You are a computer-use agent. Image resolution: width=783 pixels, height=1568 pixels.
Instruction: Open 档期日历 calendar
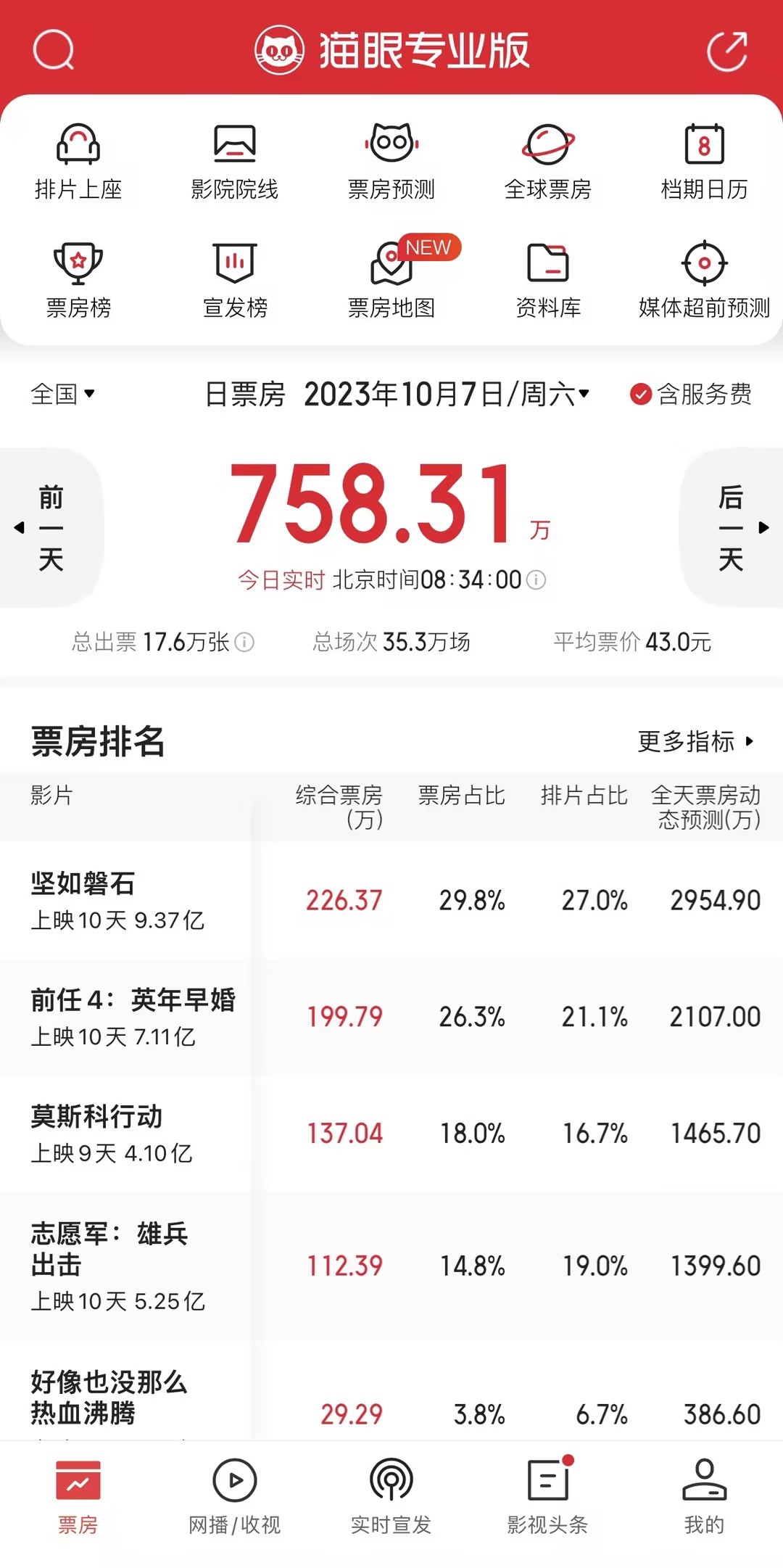[x=705, y=162]
